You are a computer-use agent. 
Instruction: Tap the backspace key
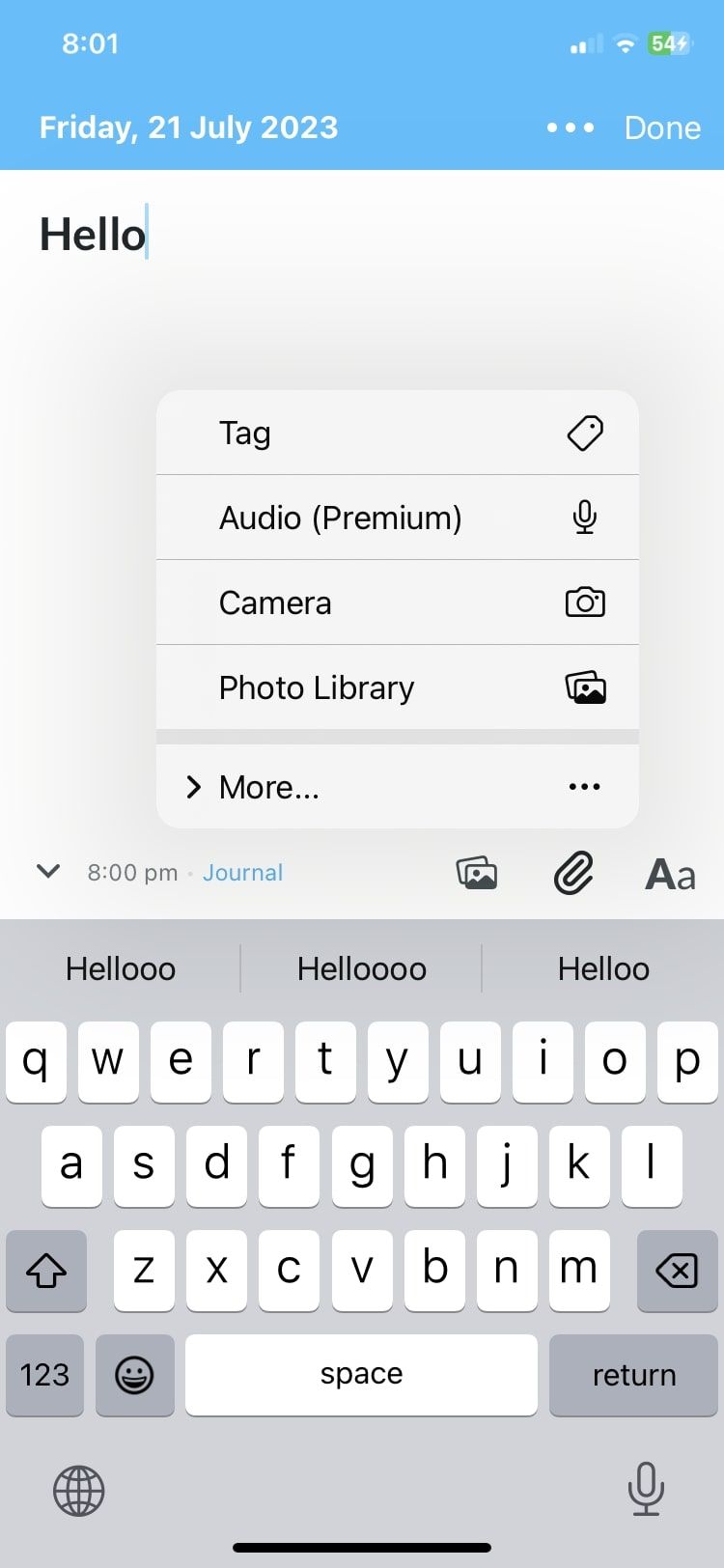(677, 1271)
